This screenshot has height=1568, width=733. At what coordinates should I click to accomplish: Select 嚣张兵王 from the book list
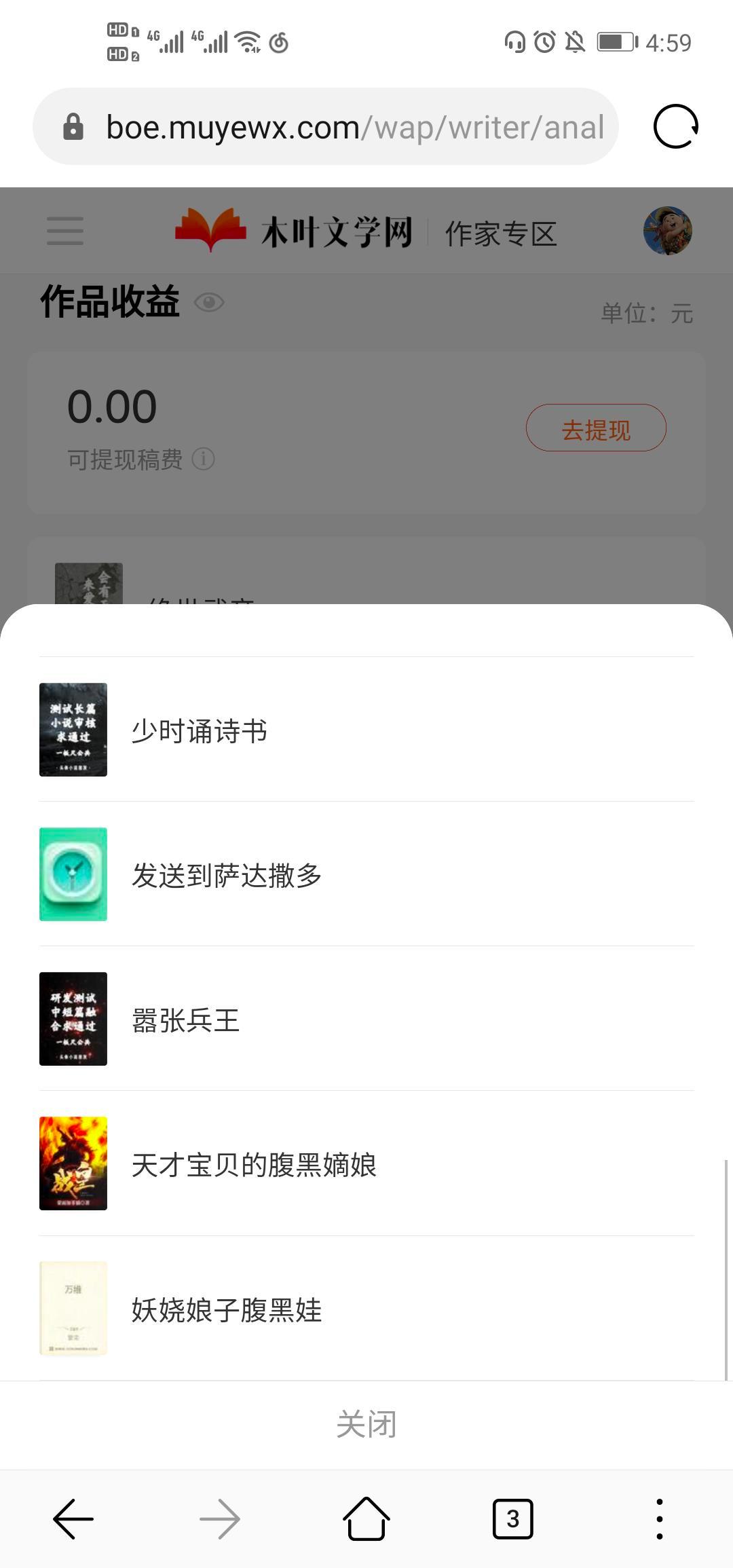pyautogui.click(x=185, y=1021)
